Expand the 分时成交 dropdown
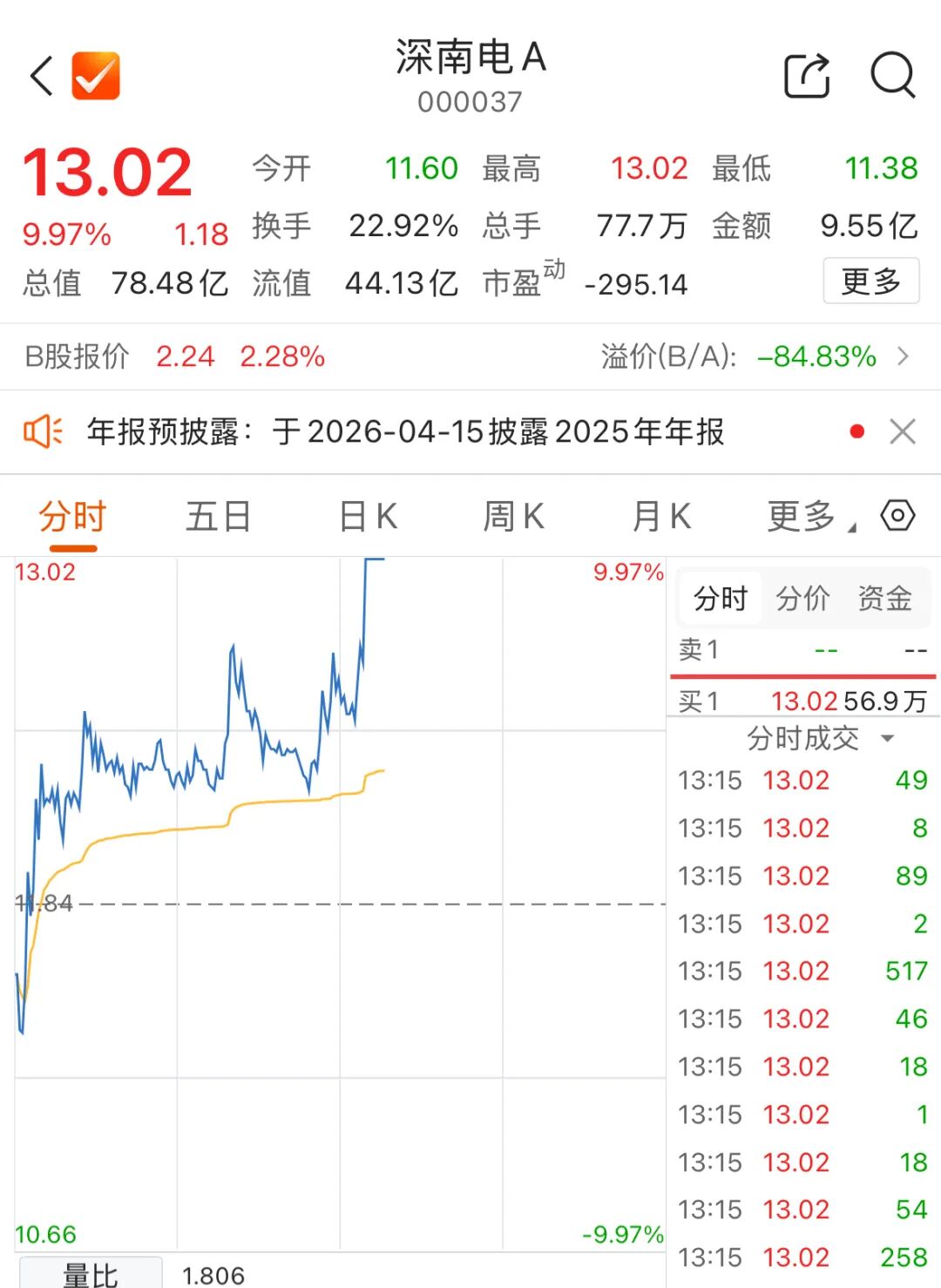This screenshot has width=941, height=1288. tap(819, 739)
